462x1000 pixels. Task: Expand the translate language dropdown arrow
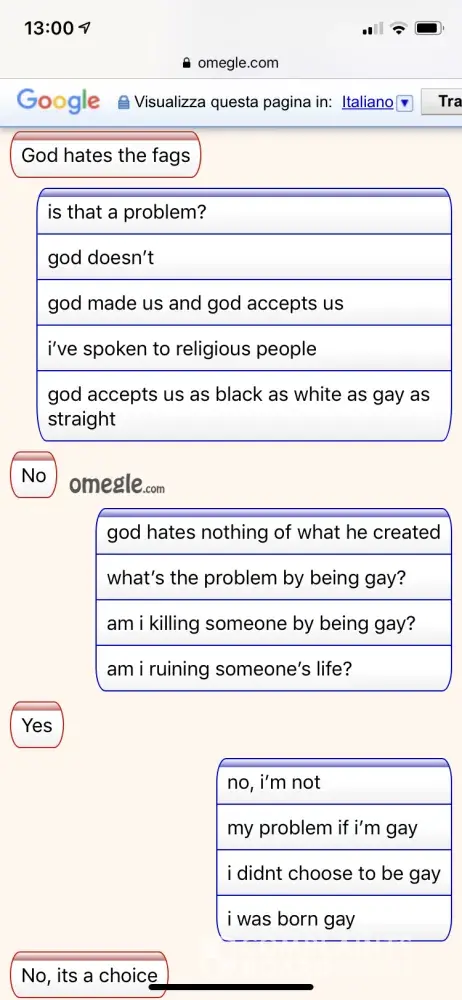(405, 103)
